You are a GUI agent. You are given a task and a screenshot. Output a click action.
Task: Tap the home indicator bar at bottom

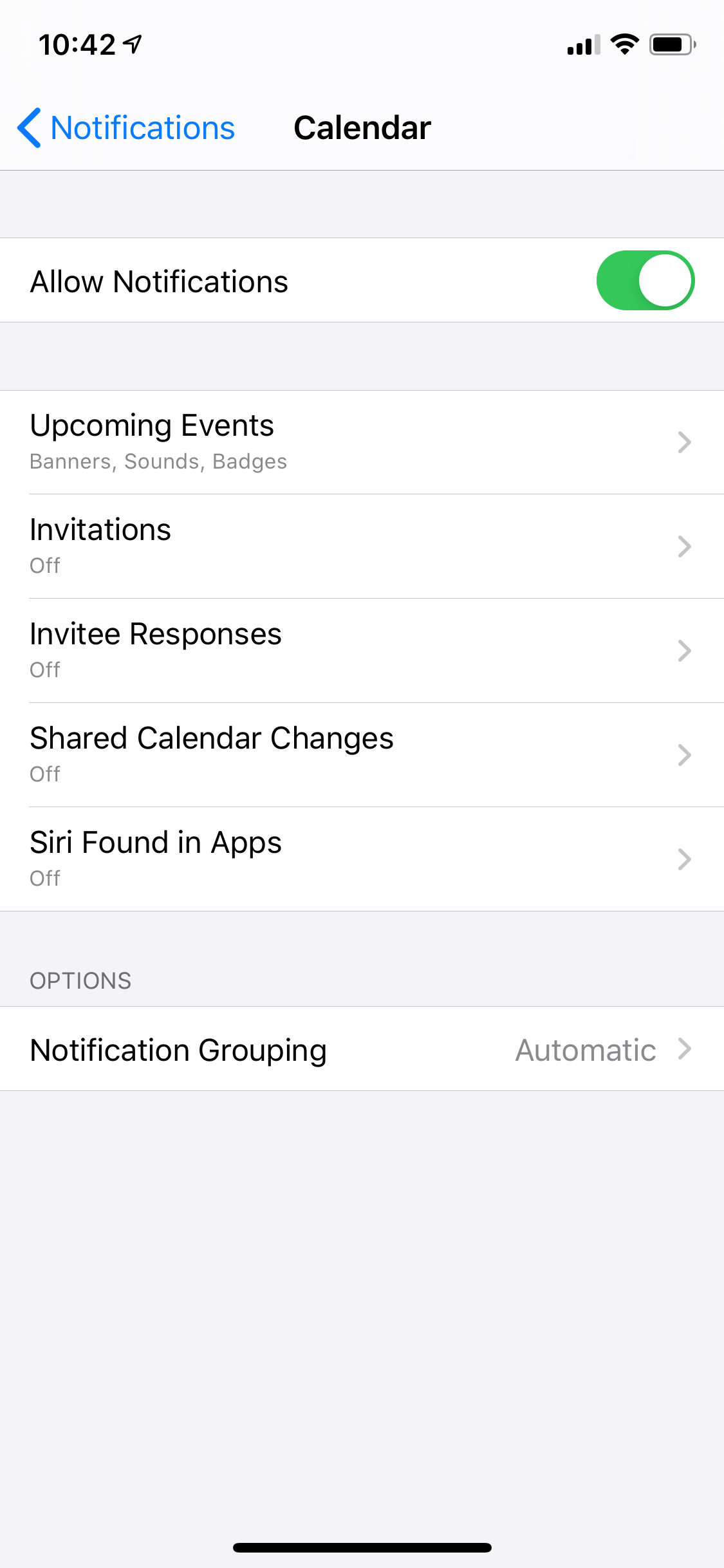[362, 1547]
